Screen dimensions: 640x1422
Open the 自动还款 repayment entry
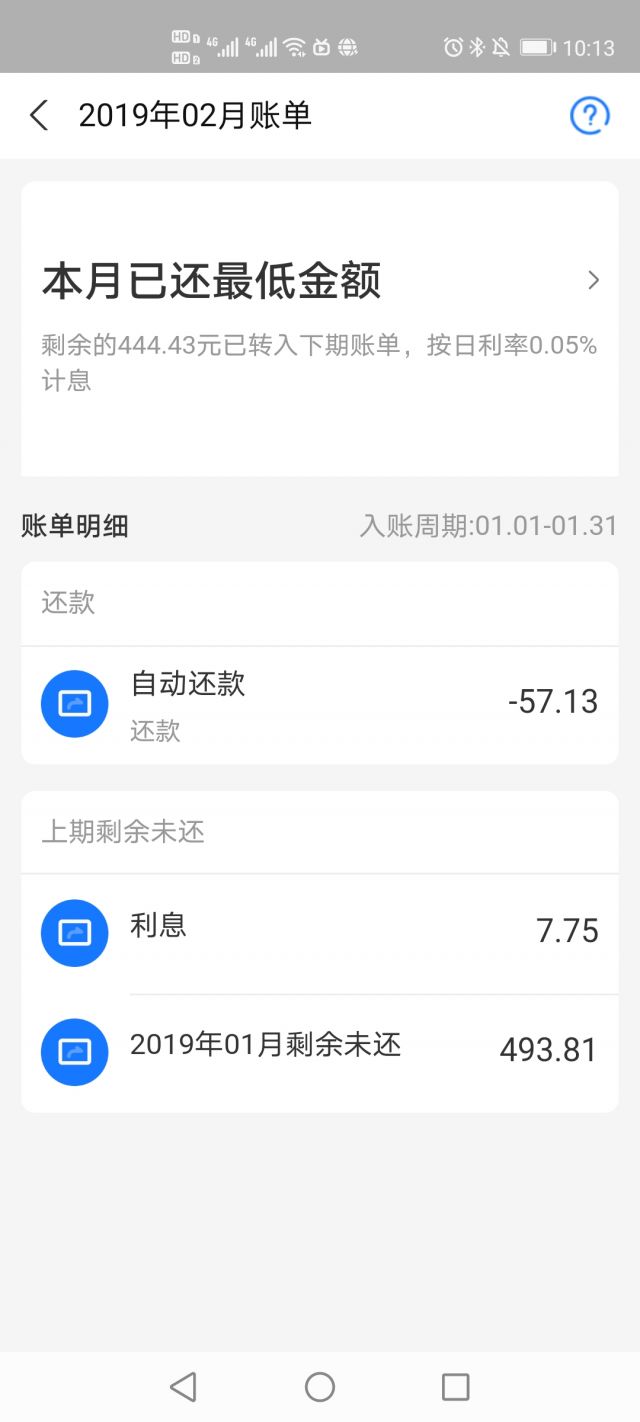320,704
